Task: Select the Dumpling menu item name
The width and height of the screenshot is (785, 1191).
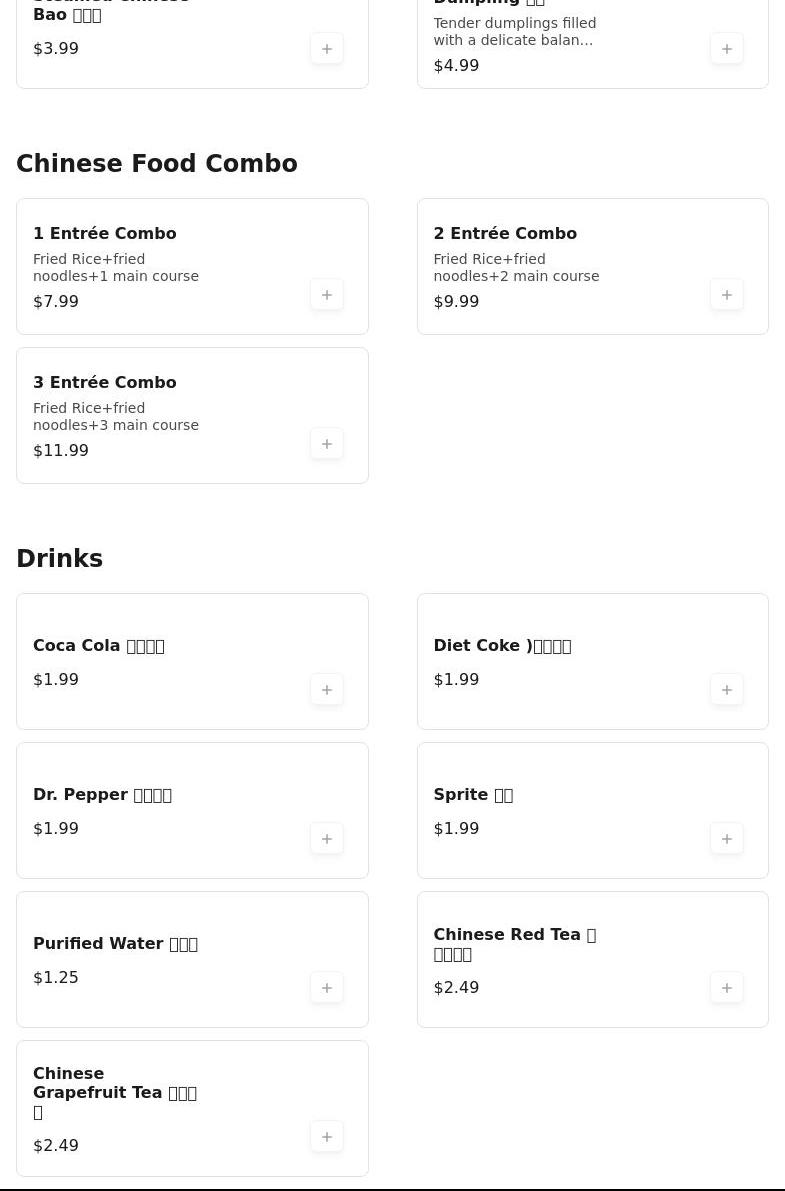Action: (x=489, y=4)
